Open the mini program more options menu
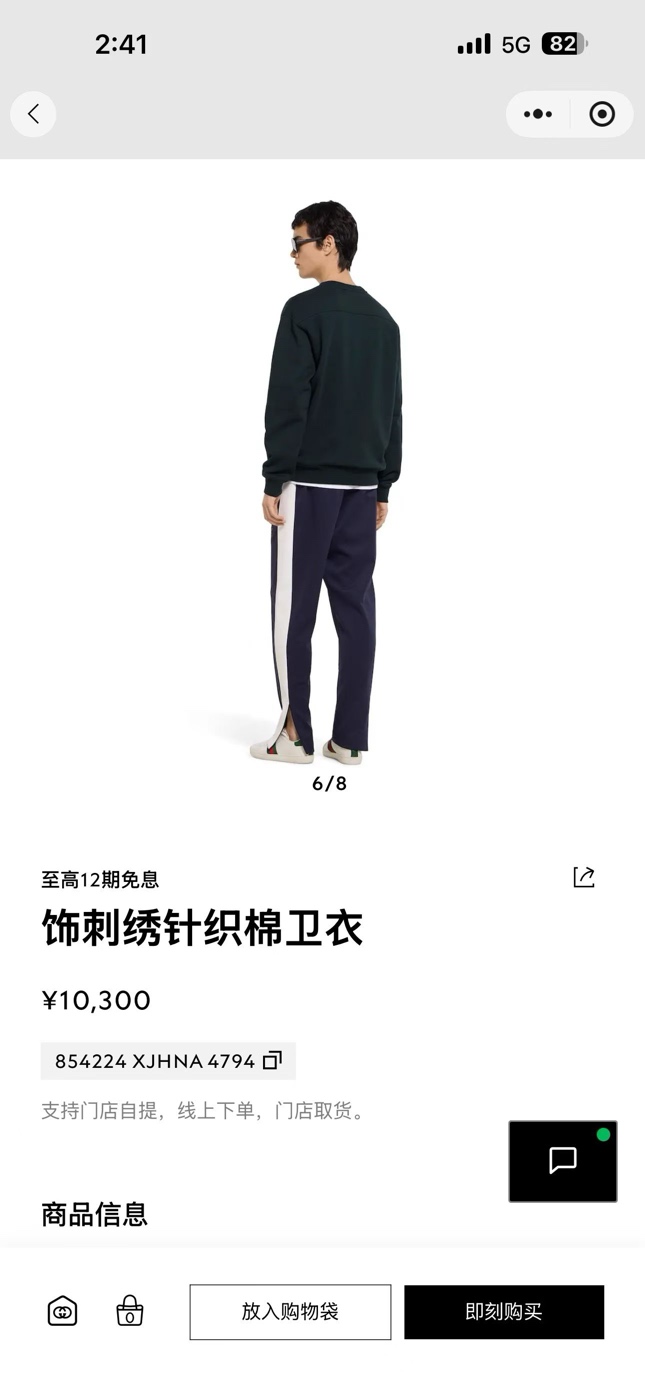The image size is (645, 1398). click(x=538, y=114)
